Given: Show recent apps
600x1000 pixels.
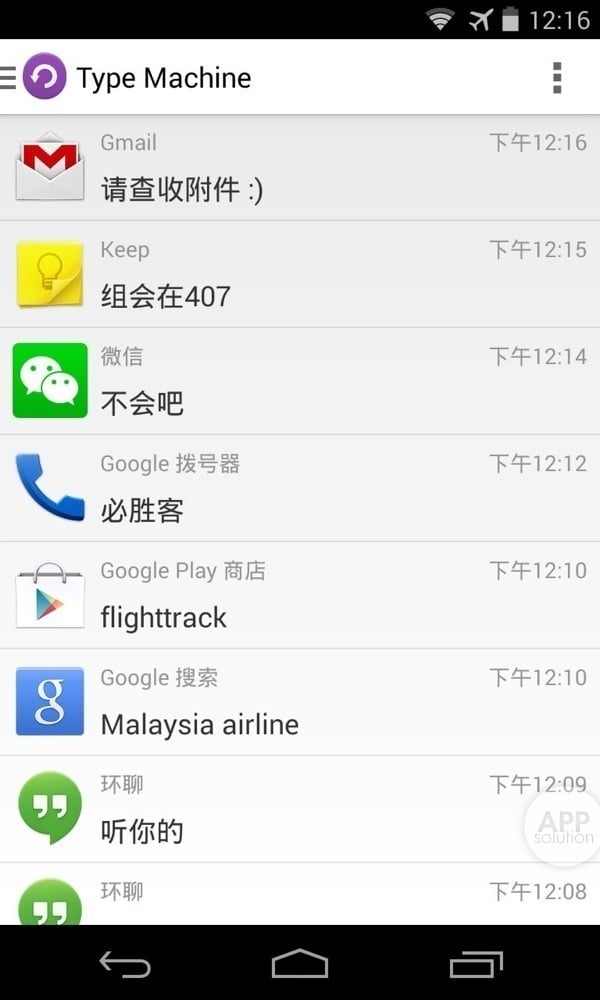Looking at the screenshot, I should click(x=476, y=964).
